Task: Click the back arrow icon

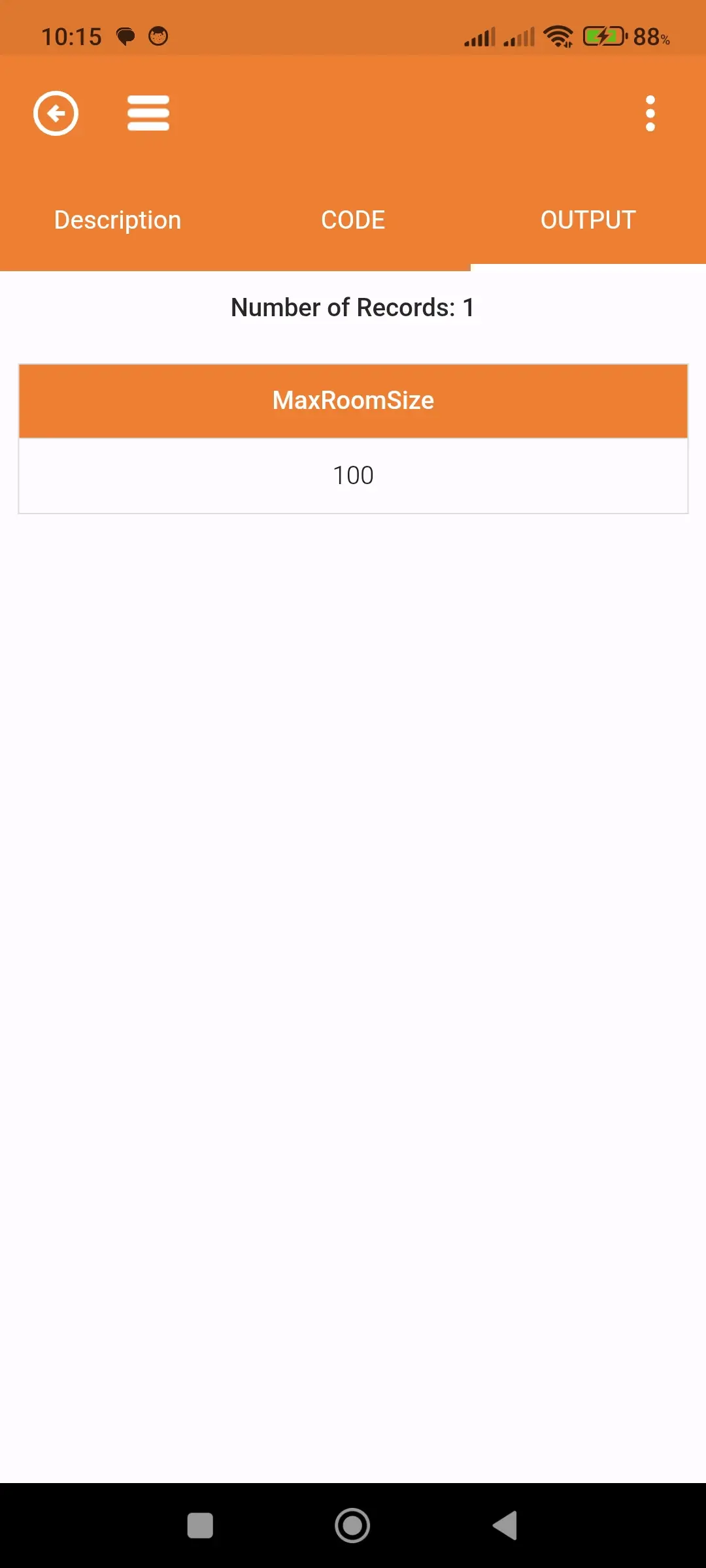Action: [56, 113]
